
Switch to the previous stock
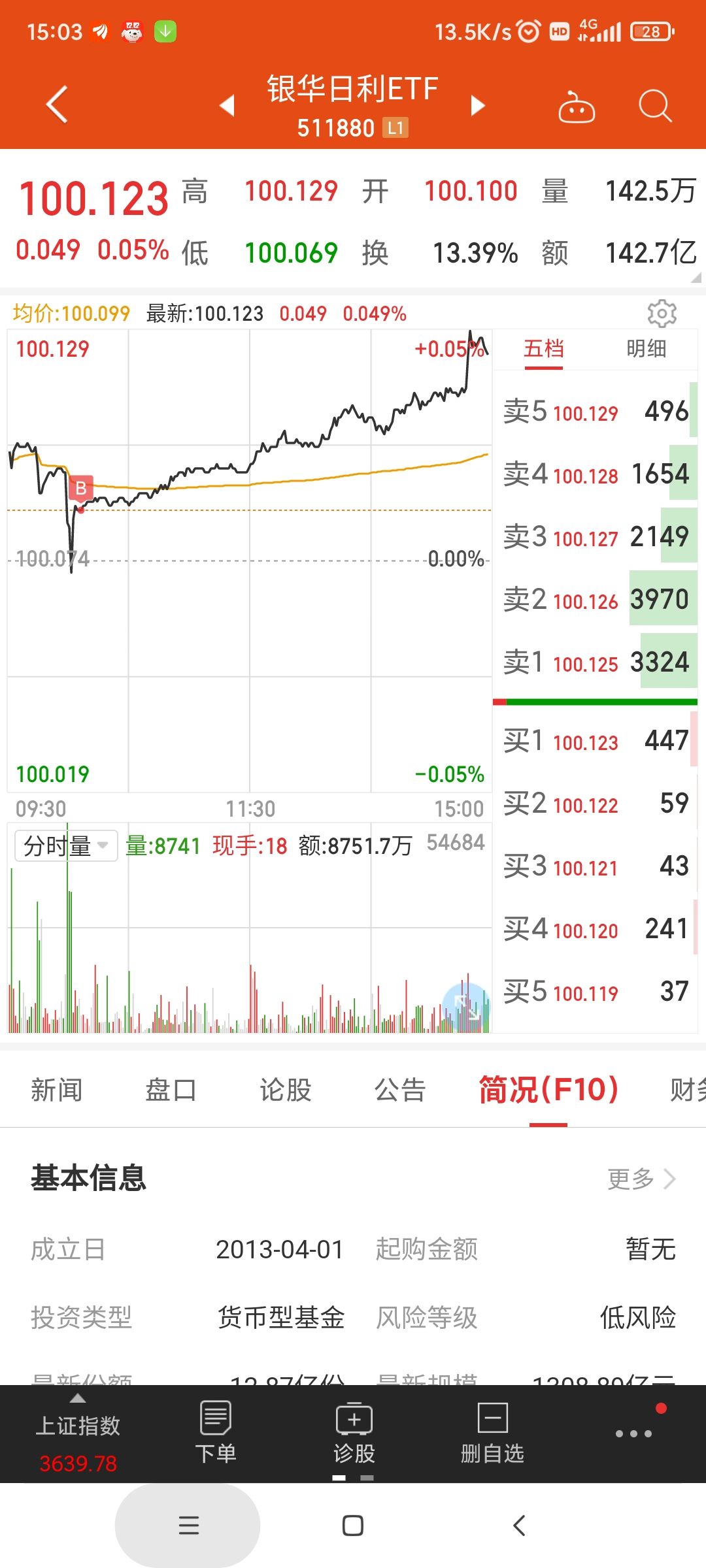coord(227,105)
